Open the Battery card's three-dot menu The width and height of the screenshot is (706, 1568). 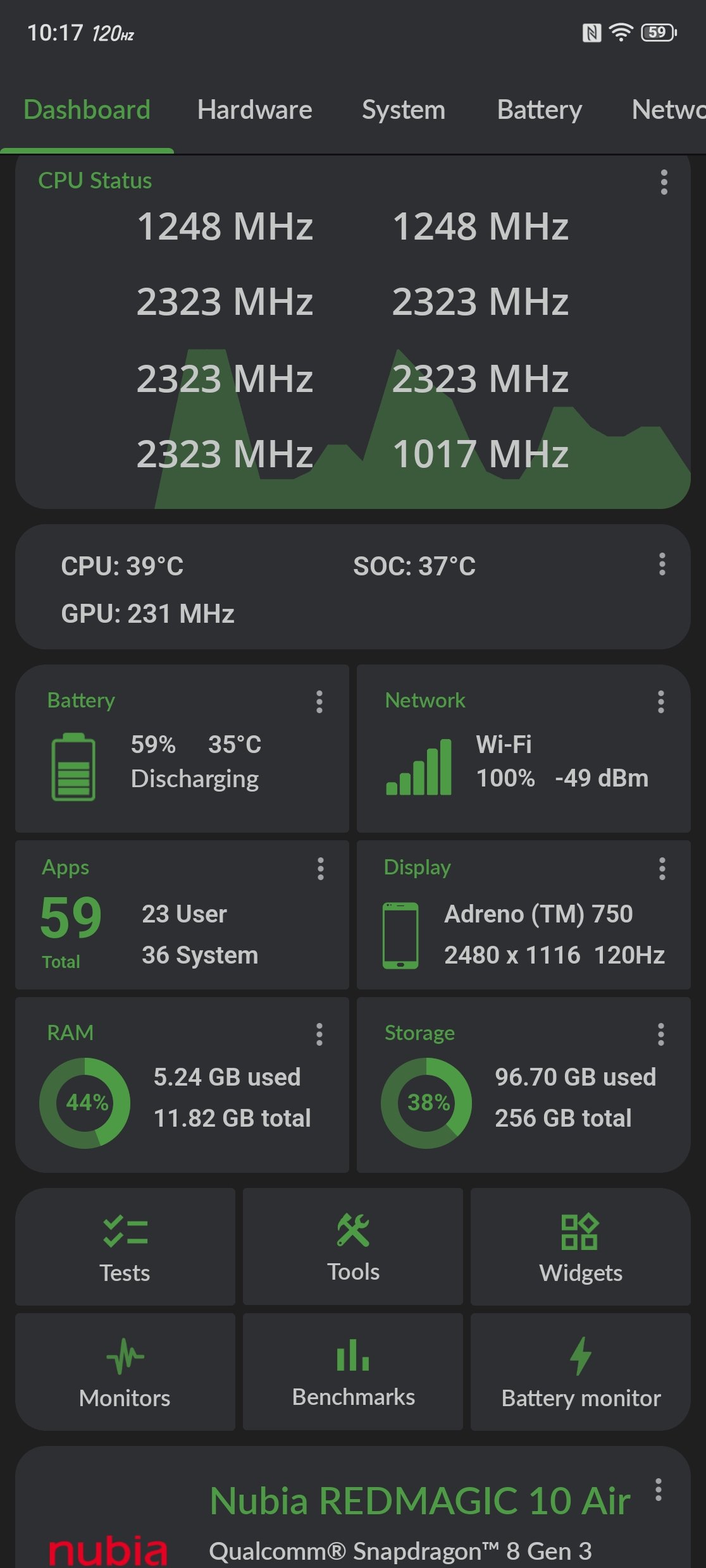[x=319, y=702]
